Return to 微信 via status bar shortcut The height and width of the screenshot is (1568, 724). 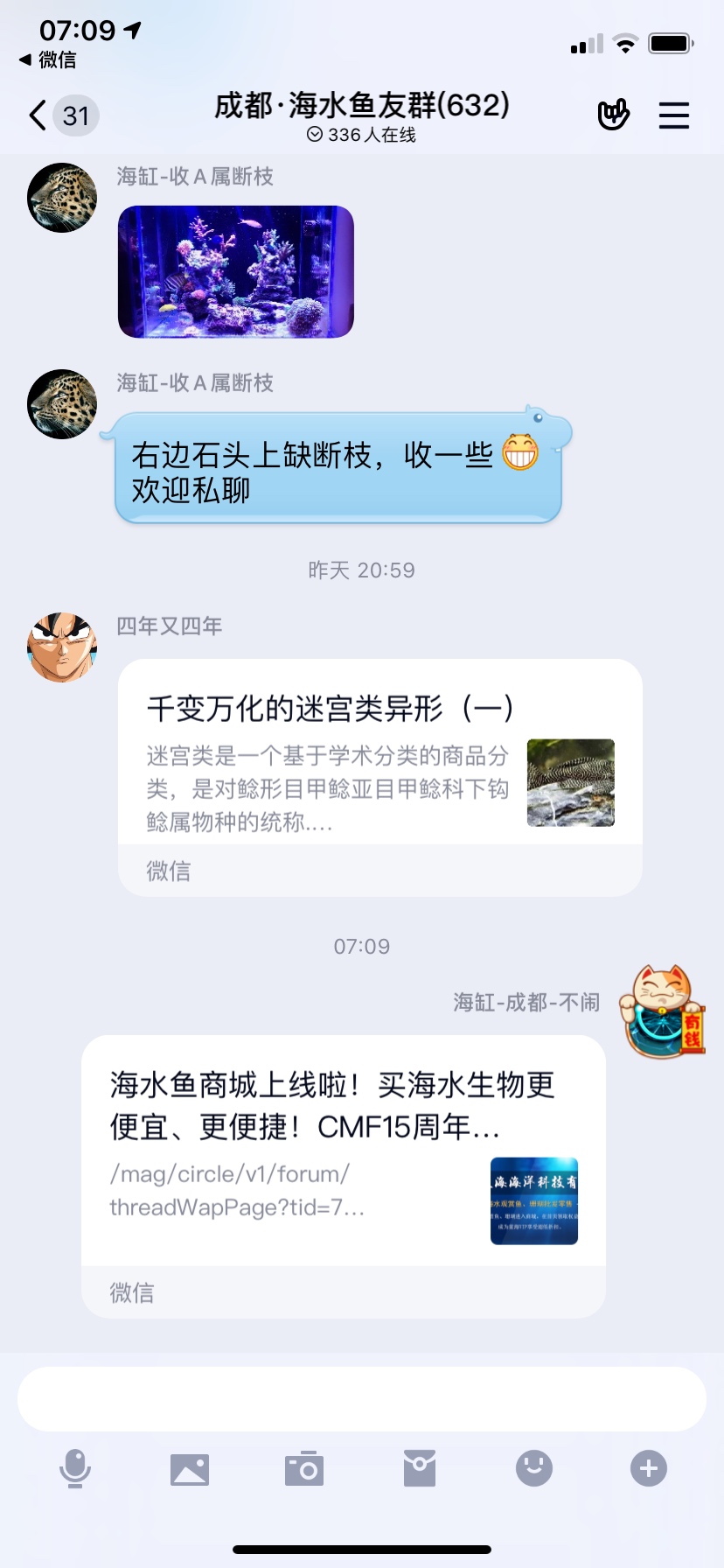48,59
